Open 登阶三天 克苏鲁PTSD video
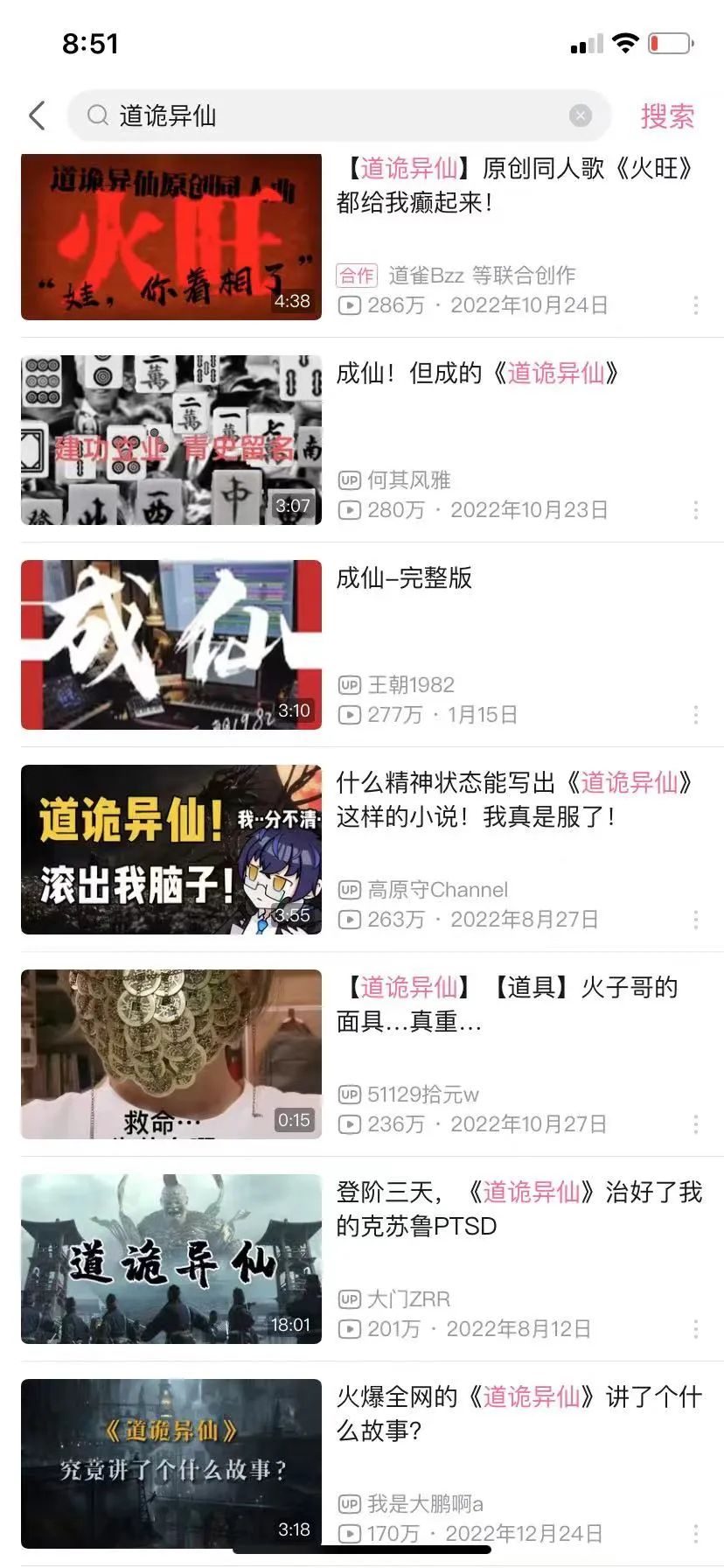 [171, 1259]
